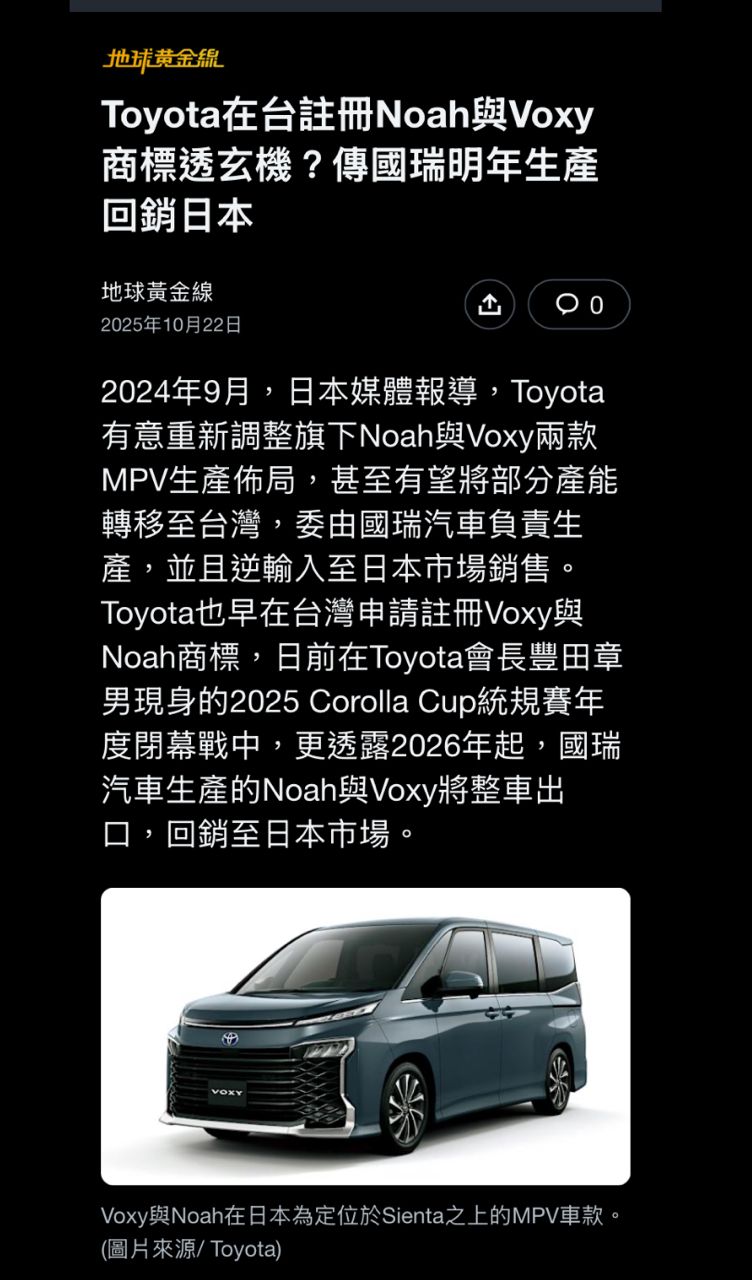Open the 地球黃金線 author name link
752x1280 pixels.
tap(157, 293)
